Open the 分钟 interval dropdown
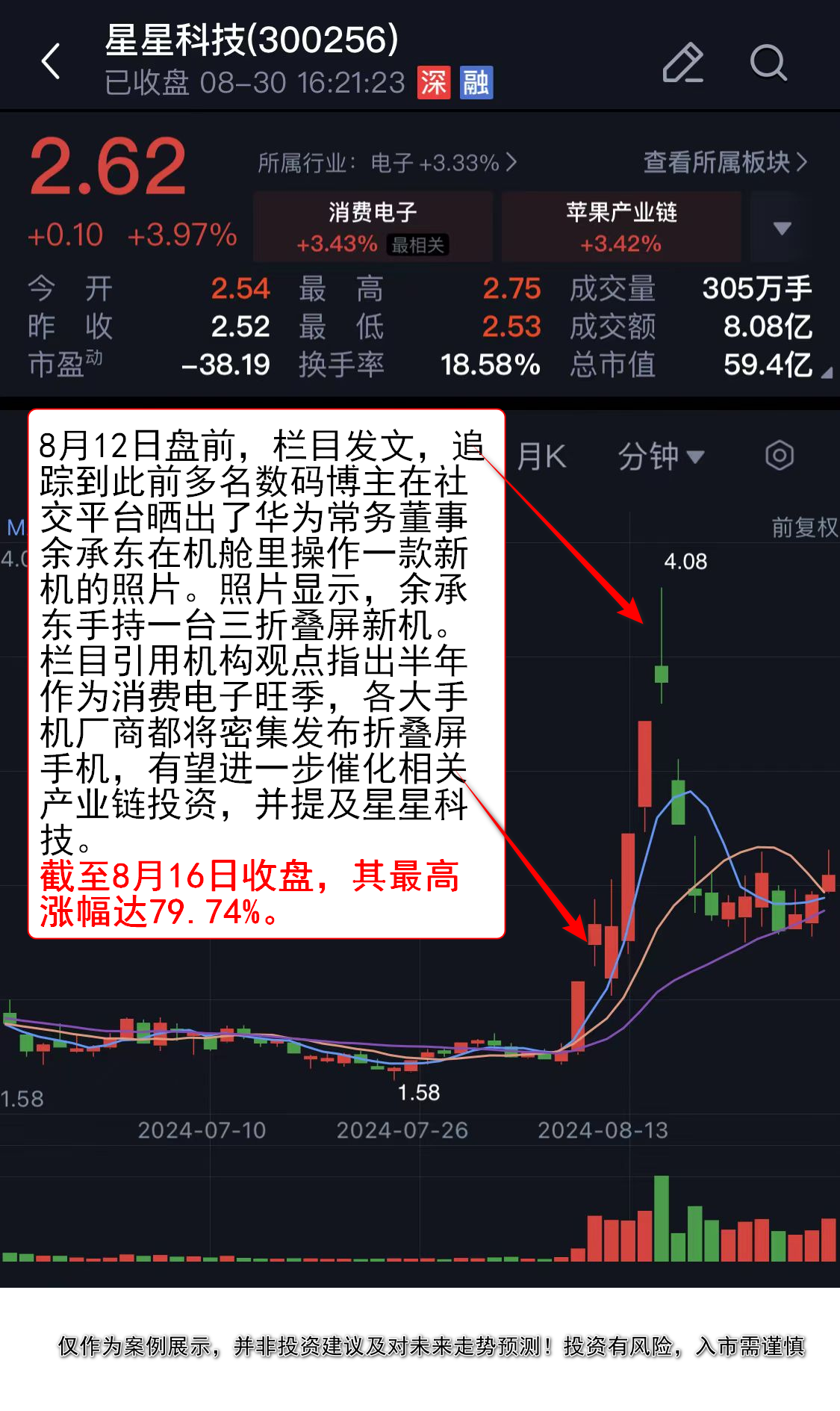 tap(661, 456)
